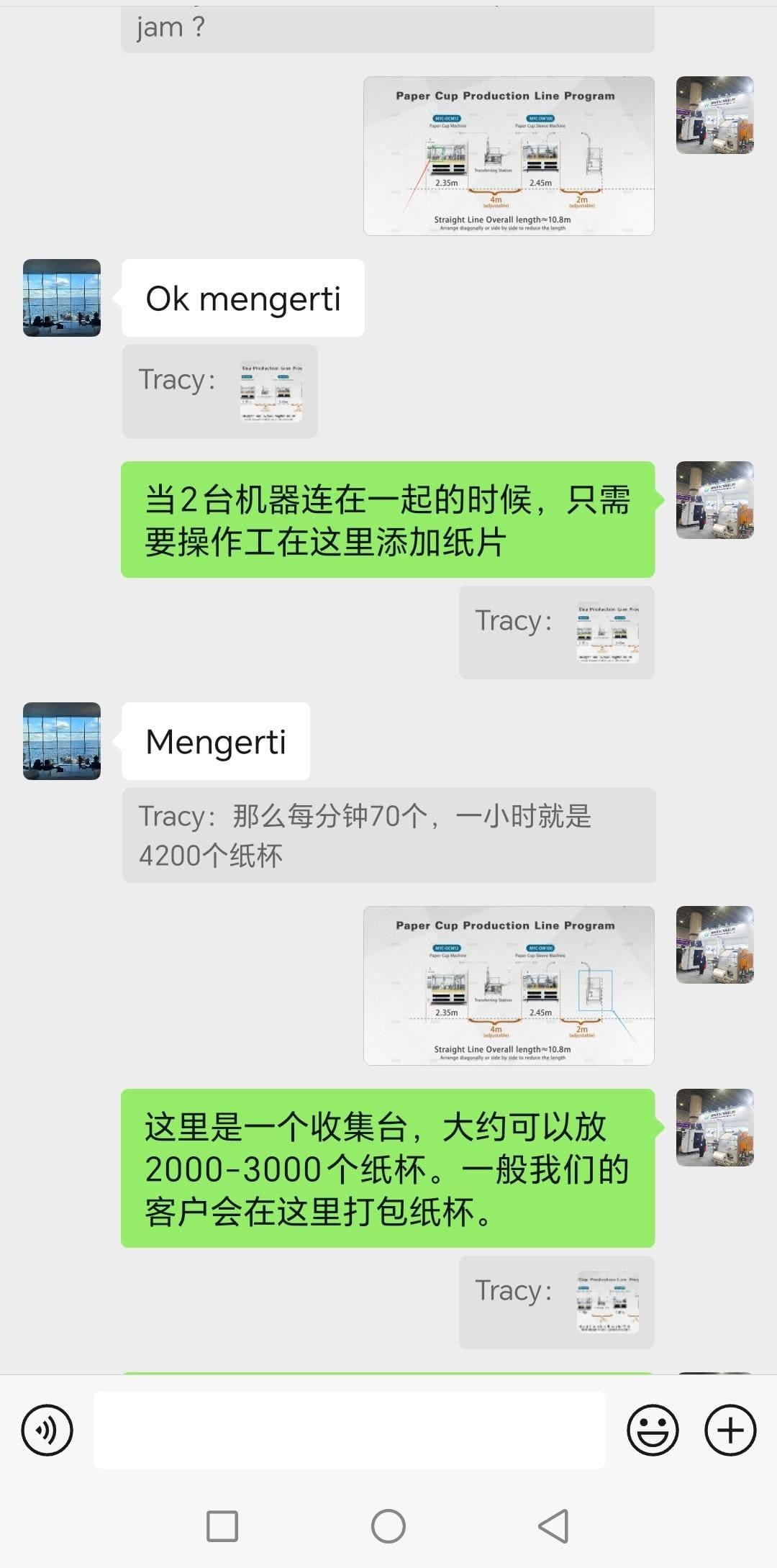Tap the message text field

349,1429
